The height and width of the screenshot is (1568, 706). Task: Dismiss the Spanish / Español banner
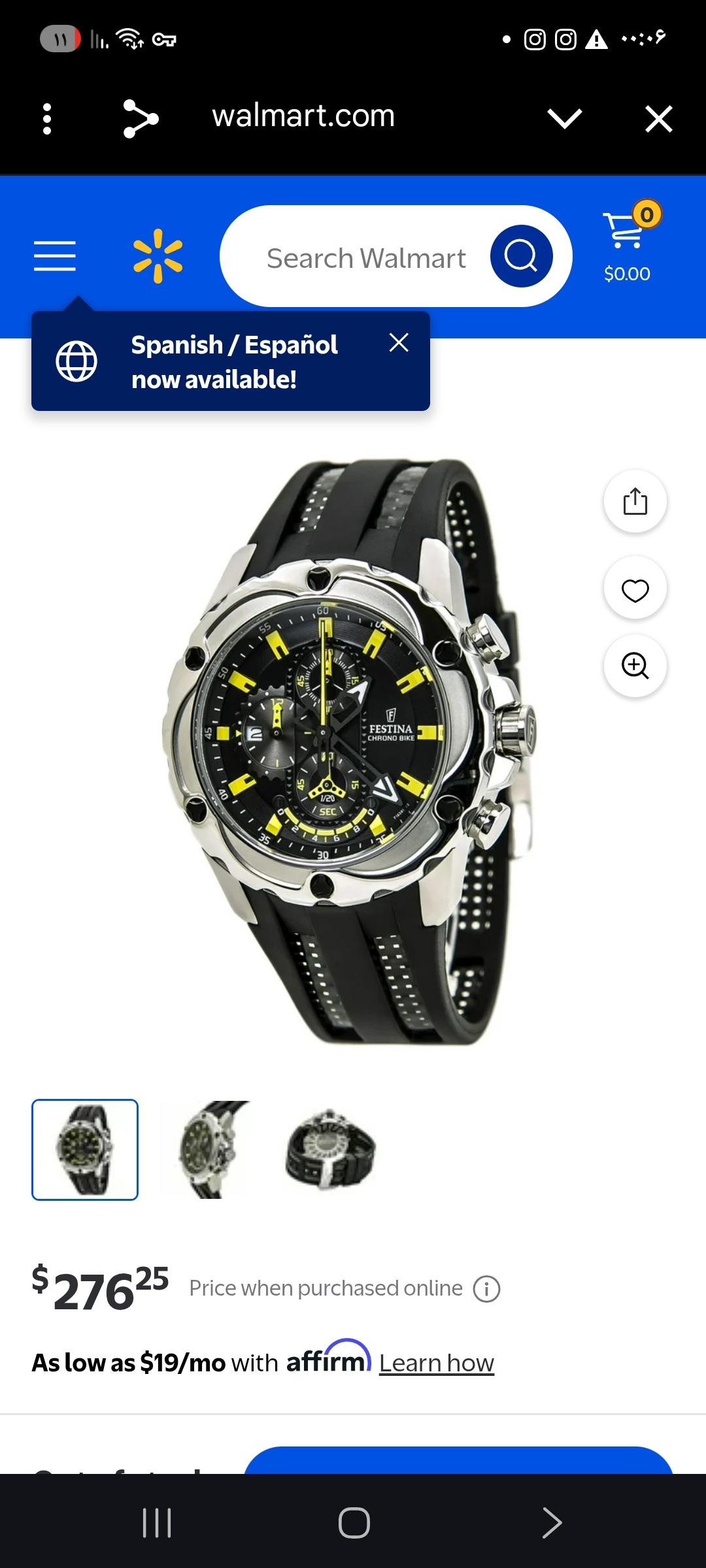pos(399,342)
